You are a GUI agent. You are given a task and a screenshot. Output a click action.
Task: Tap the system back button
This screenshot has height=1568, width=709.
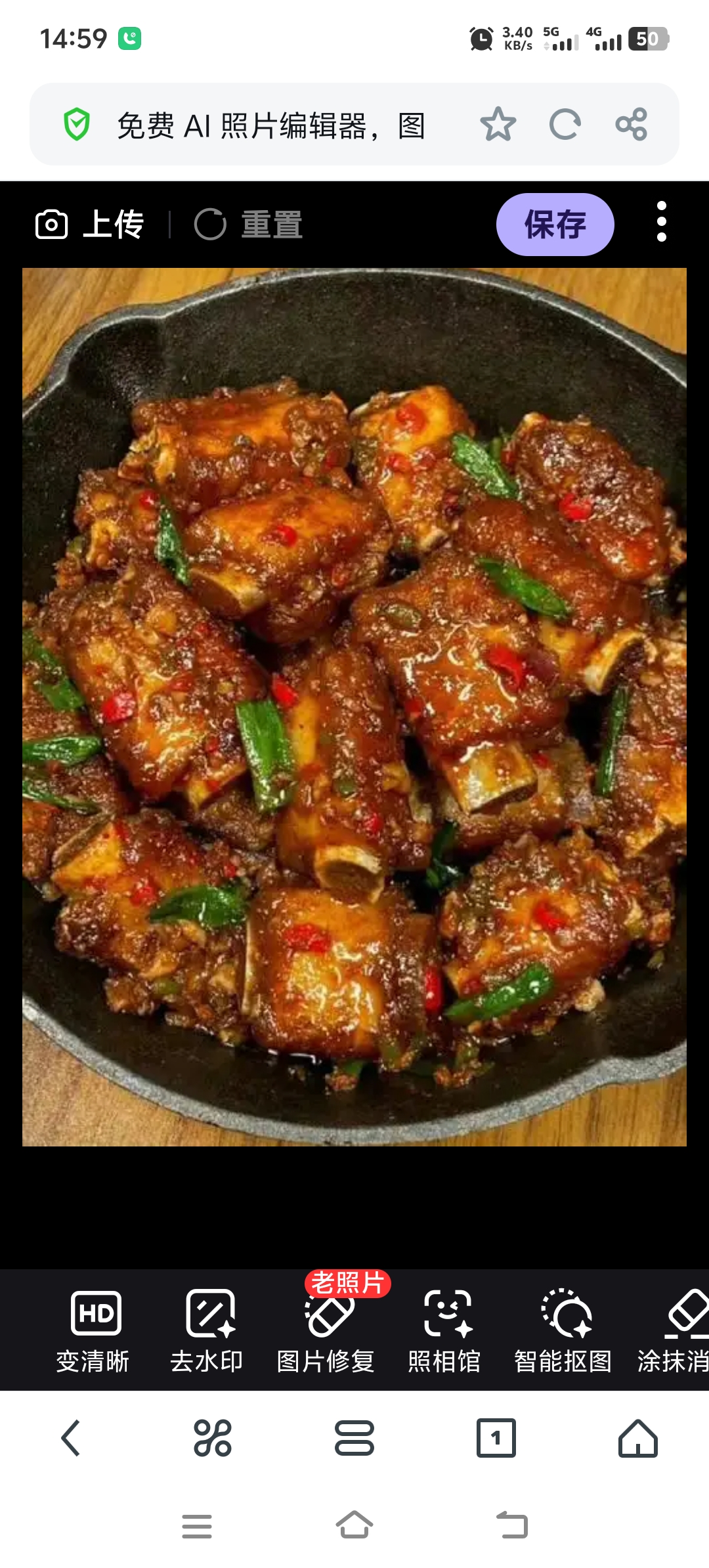pyautogui.click(x=512, y=1525)
